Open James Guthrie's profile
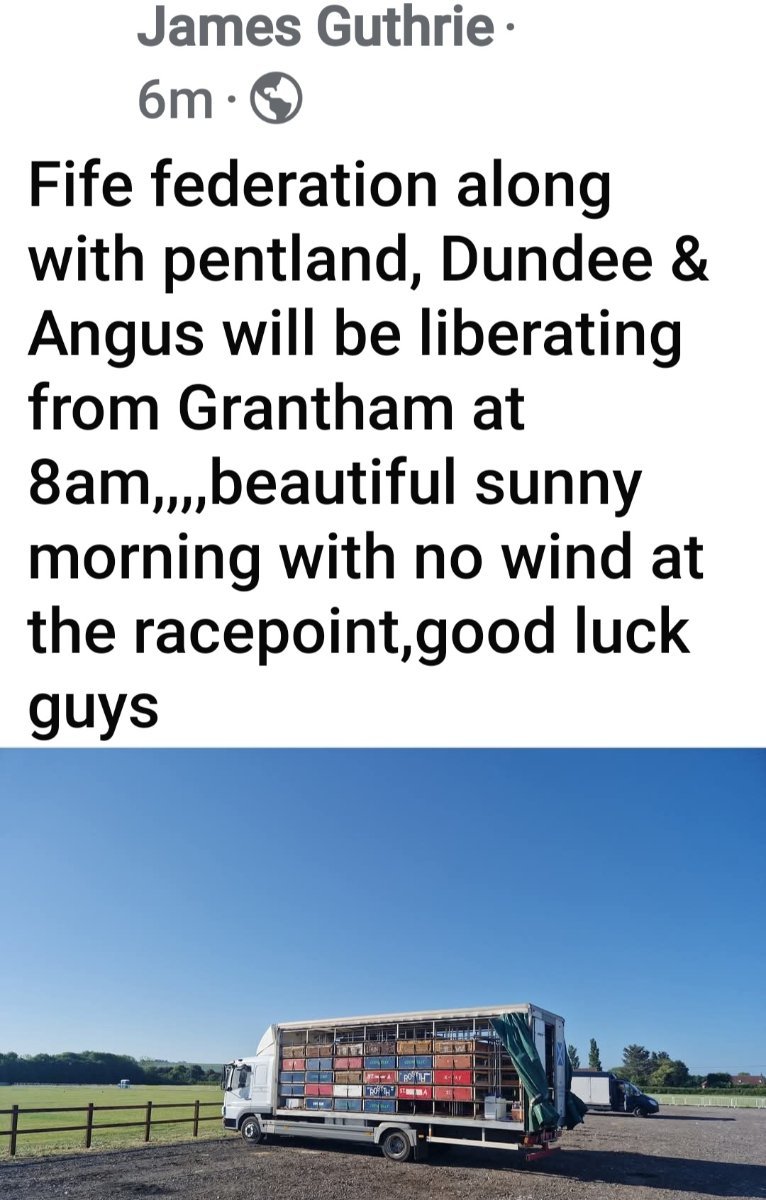The height and width of the screenshot is (1200, 766). 316,27
